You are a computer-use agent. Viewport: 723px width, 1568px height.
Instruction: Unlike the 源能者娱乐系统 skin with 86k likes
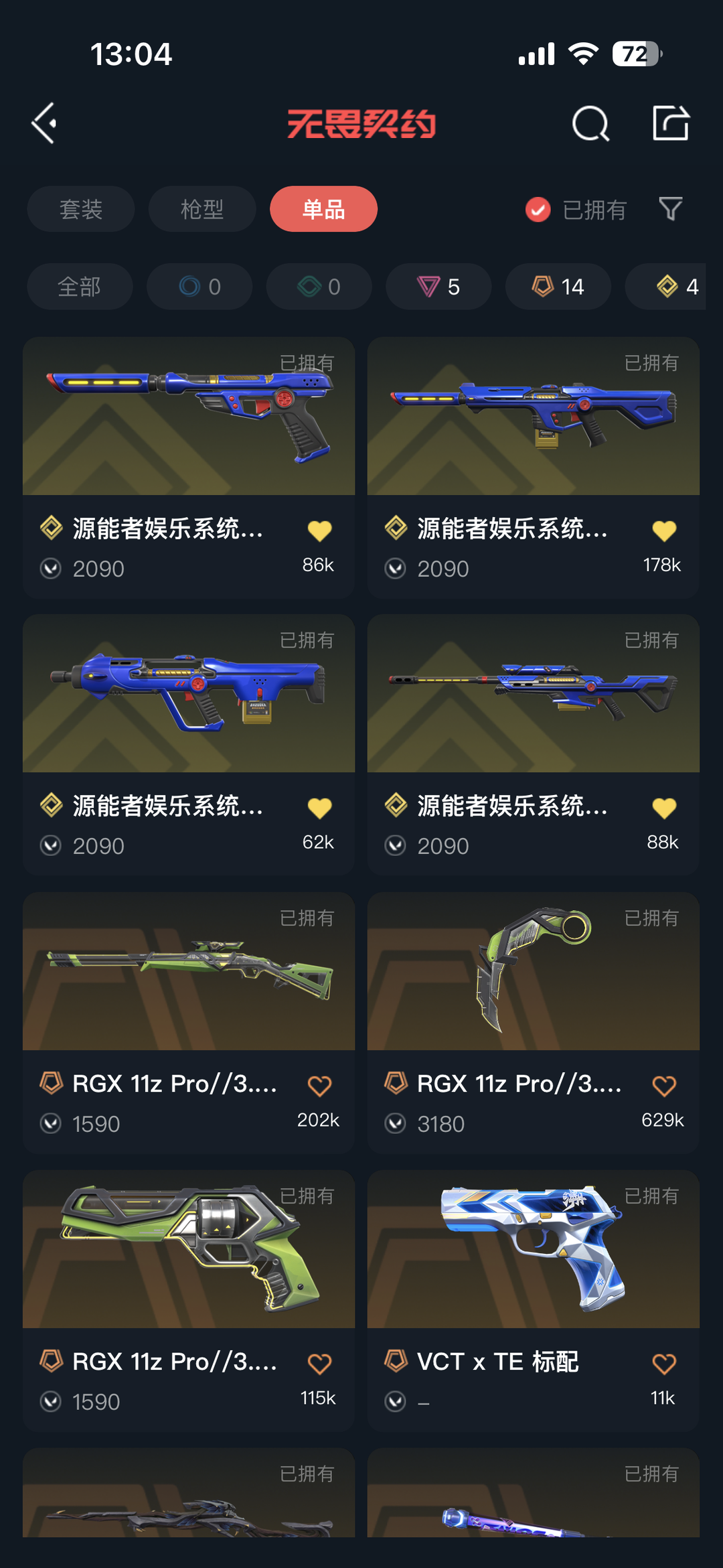click(x=319, y=531)
